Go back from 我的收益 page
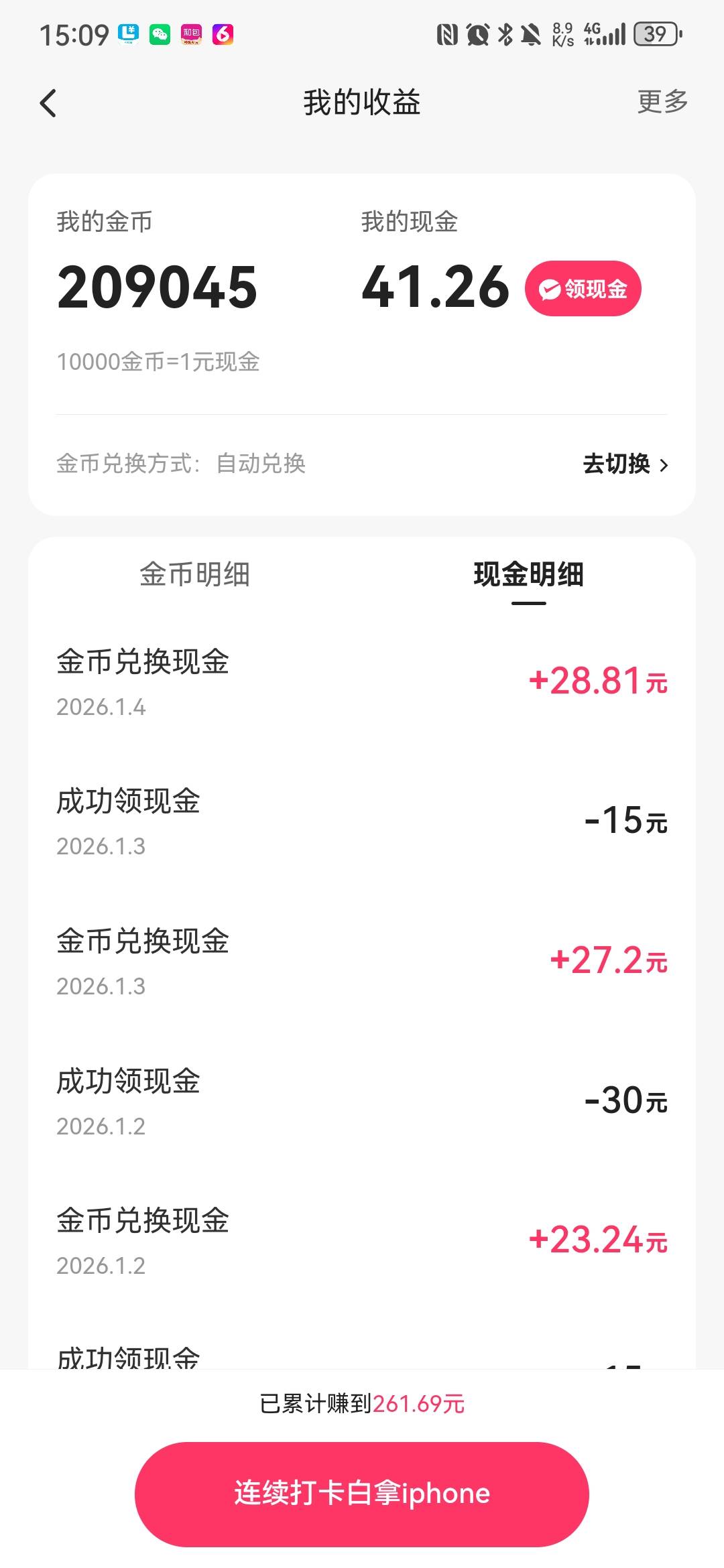 coord(48,103)
